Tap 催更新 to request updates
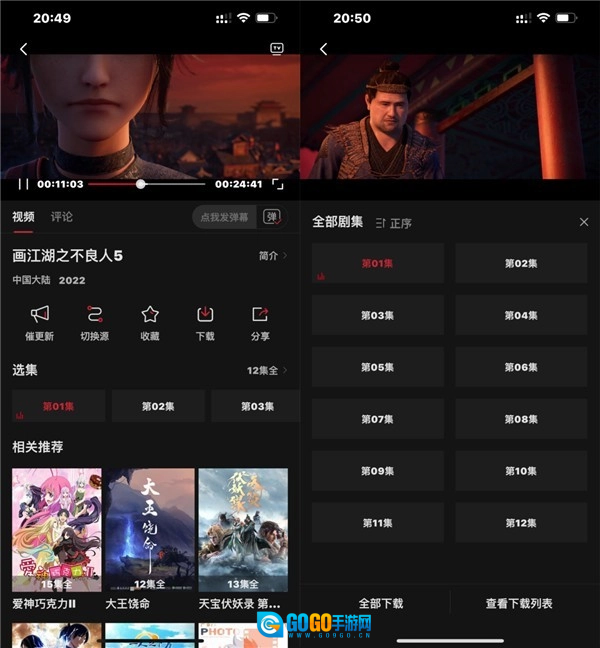This screenshot has width=600, height=648. tap(39, 322)
